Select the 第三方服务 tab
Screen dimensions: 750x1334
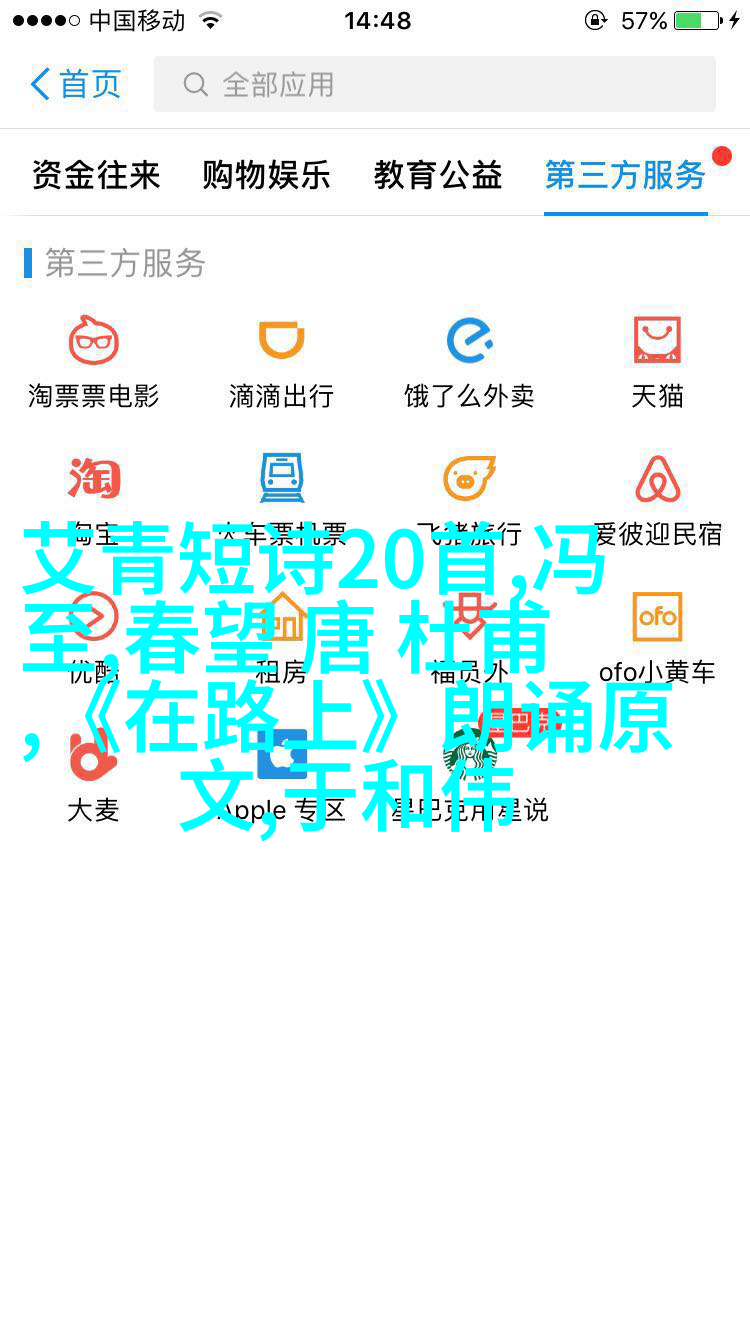[625, 176]
